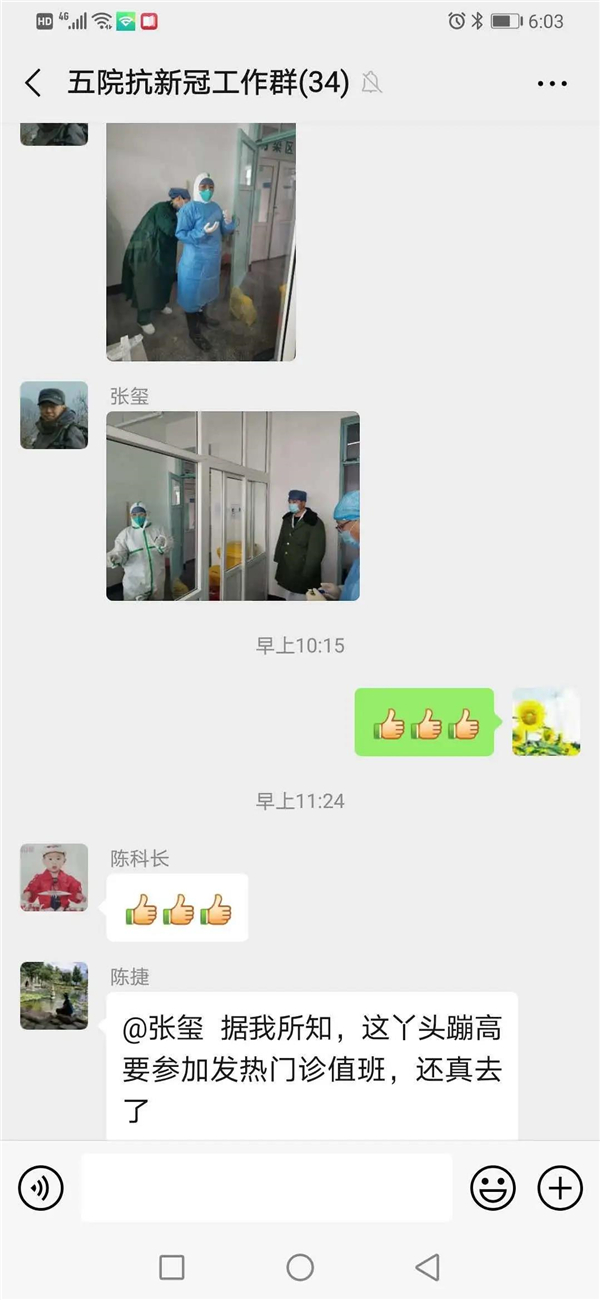View 张玺's photo with glass partitions

pos(232,506)
